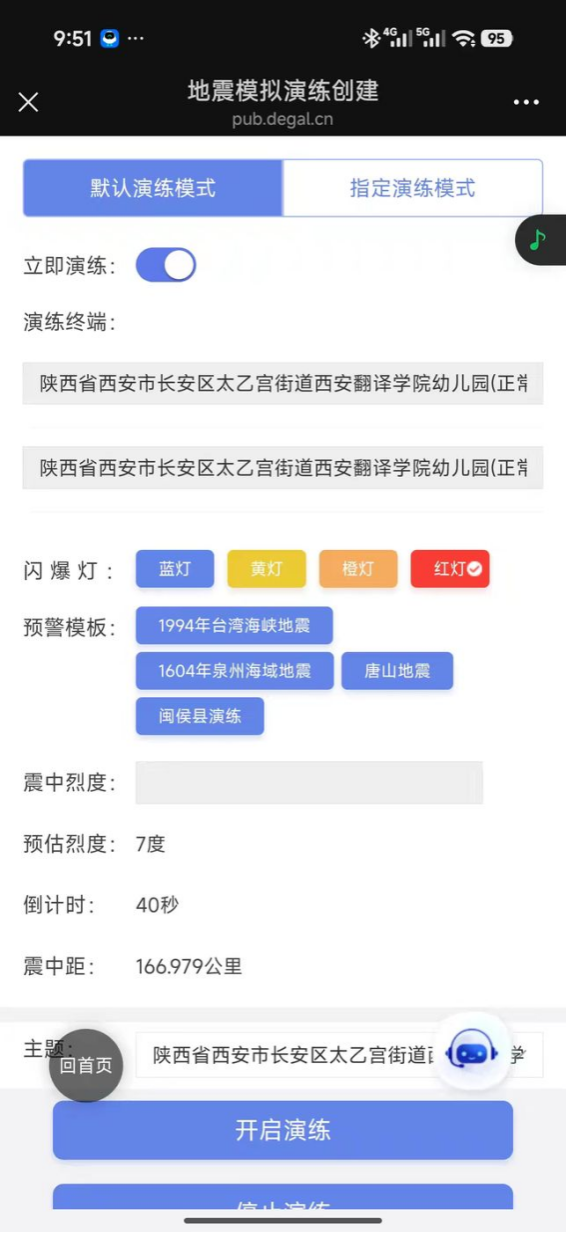Image resolution: width=566 pixels, height=1233 pixels.
Task: Go back via 回首页 floating button
Action: point(86,1065)
